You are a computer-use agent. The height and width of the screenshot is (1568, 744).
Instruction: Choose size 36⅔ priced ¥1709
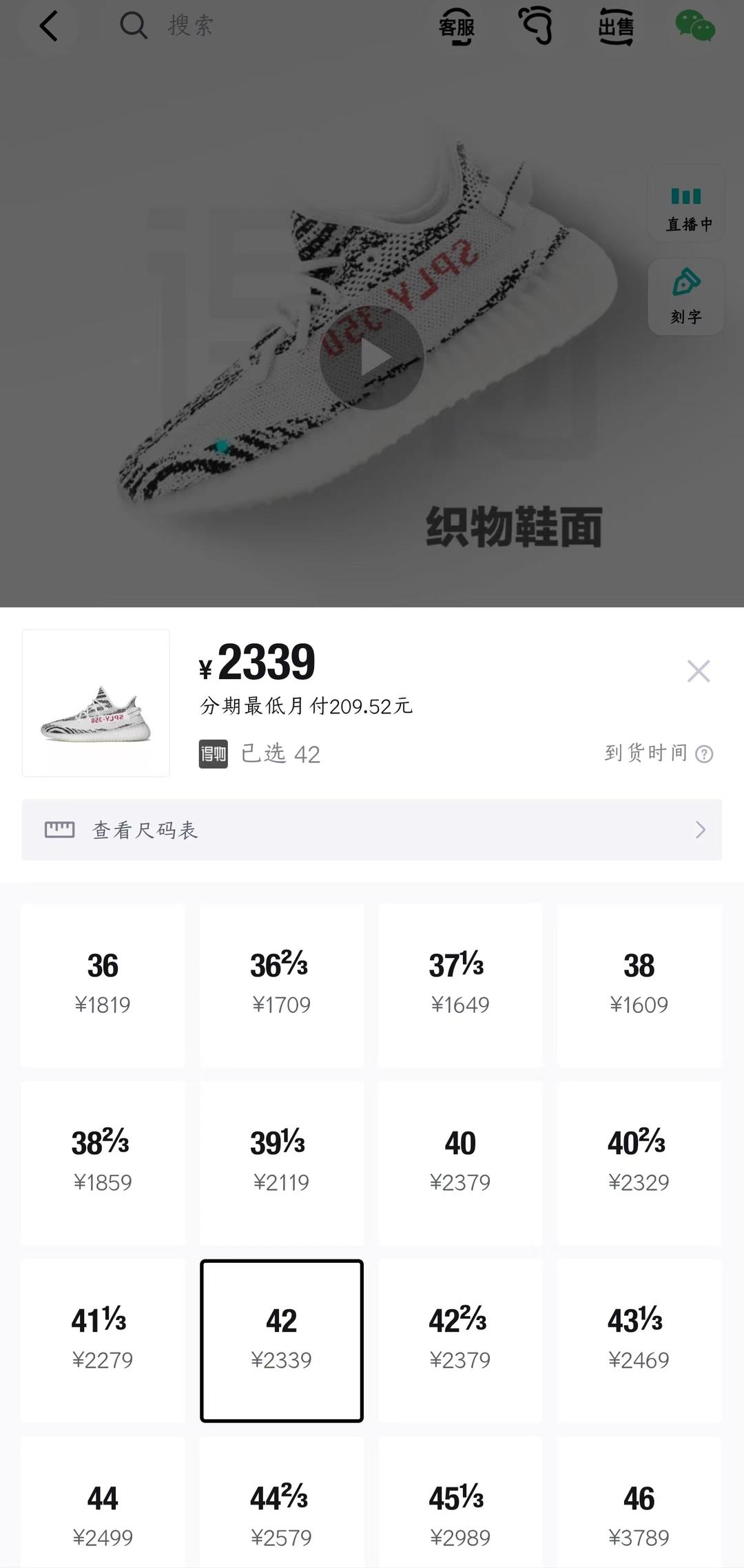point(281,985)
